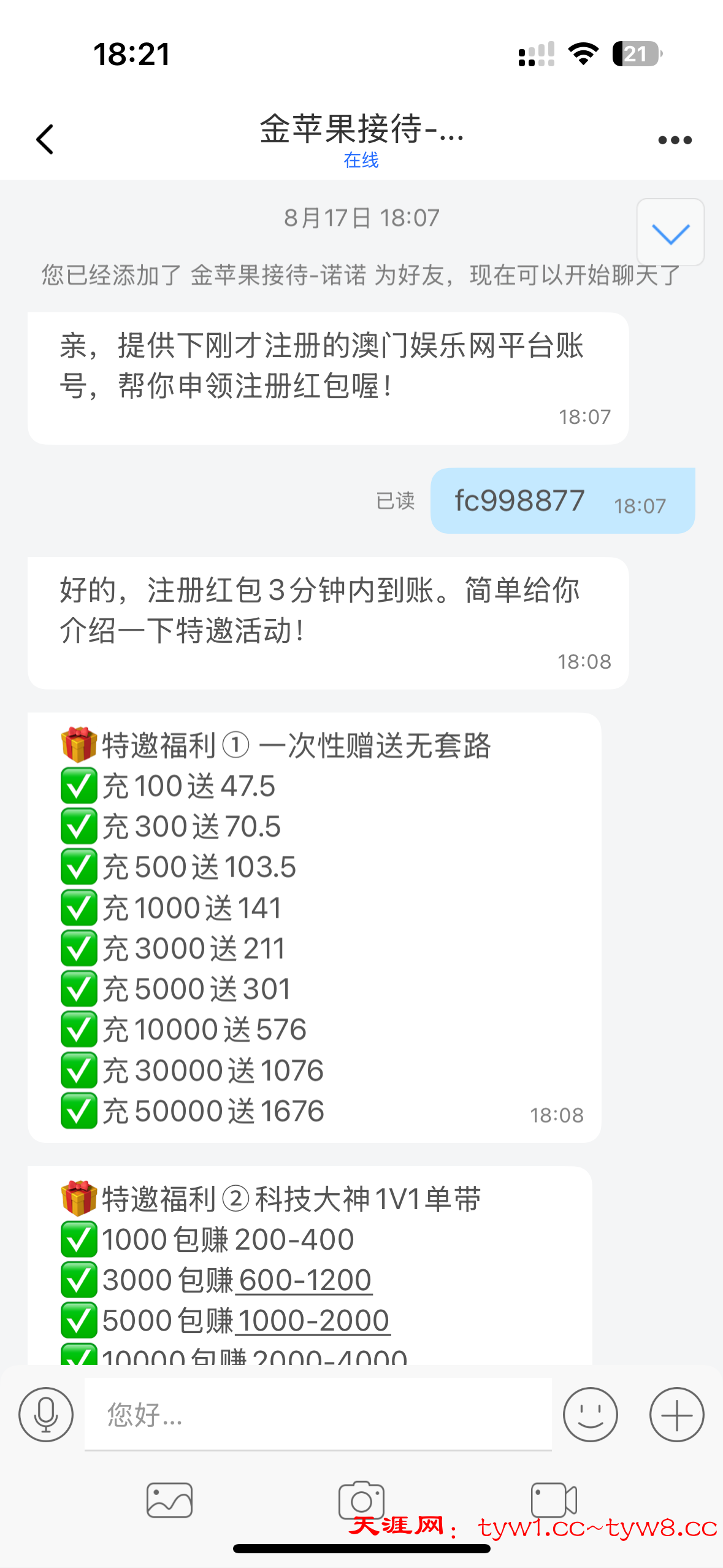
Task: Focus the 您好... message input field
Action: pyautogui.click(x=318, y=1414)
